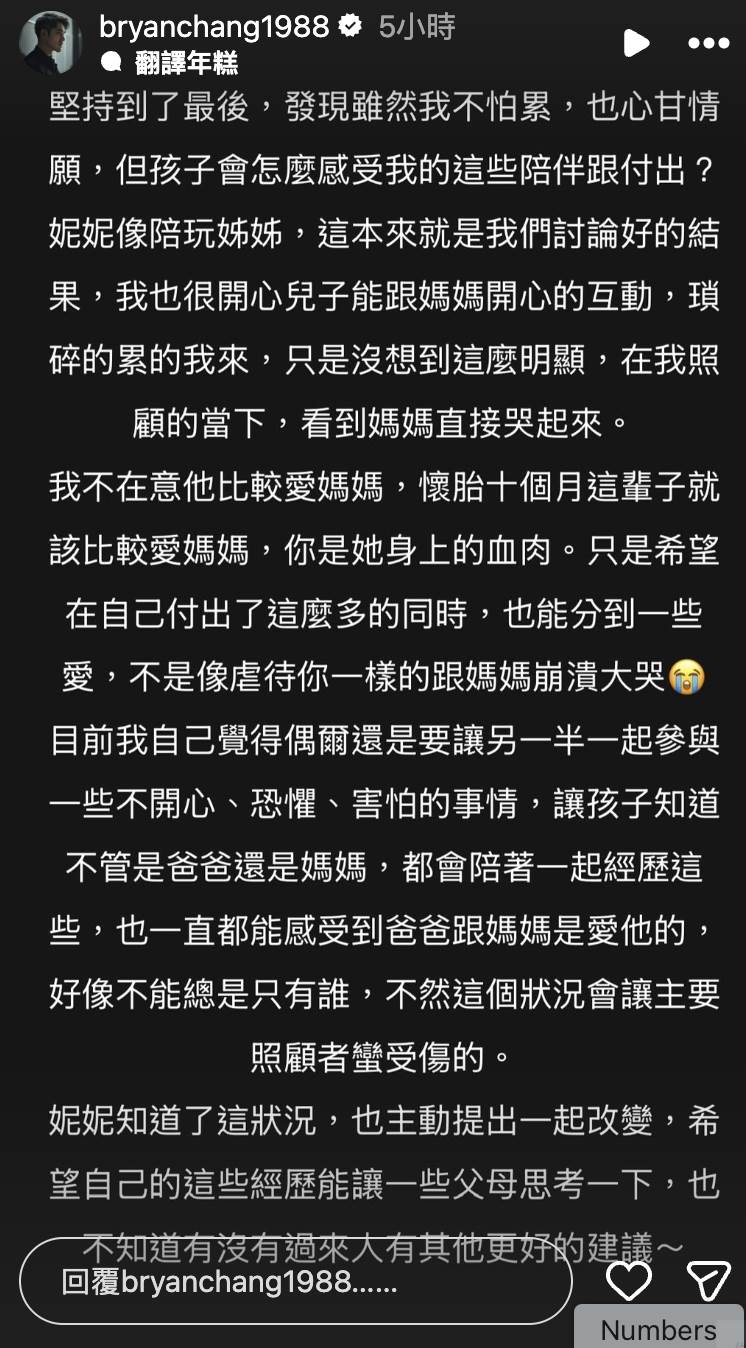Pause story playback with the playback control
The height and width of the screenshot is (1348, 746).
point(636,43)
